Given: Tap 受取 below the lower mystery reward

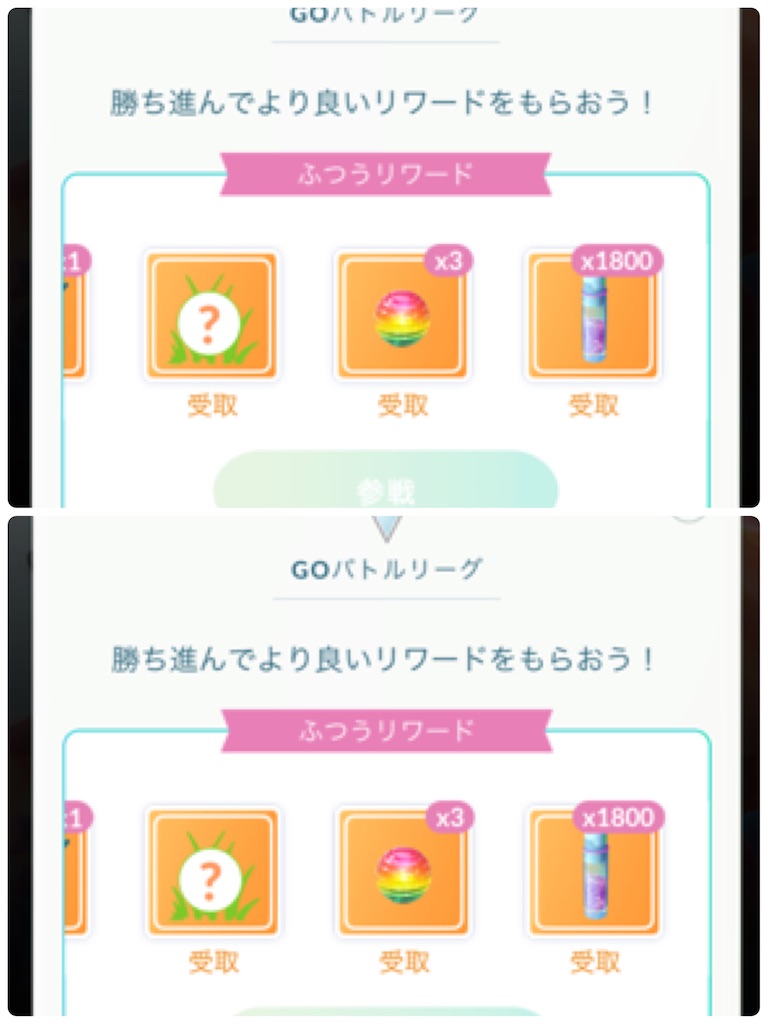Looking at the screenshot, I should [x=211, y=962].
